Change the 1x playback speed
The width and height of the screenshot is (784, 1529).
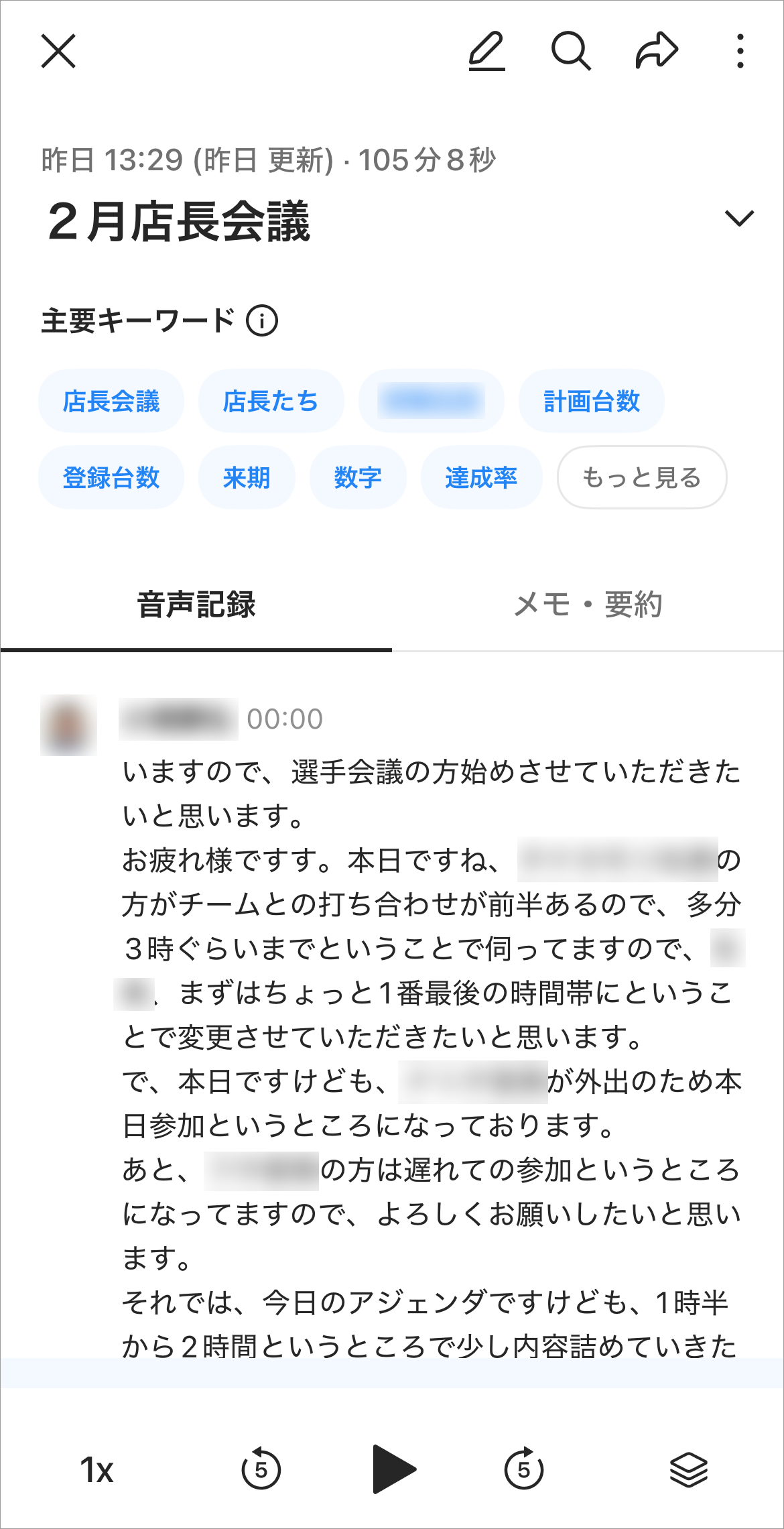[97, 1470]
